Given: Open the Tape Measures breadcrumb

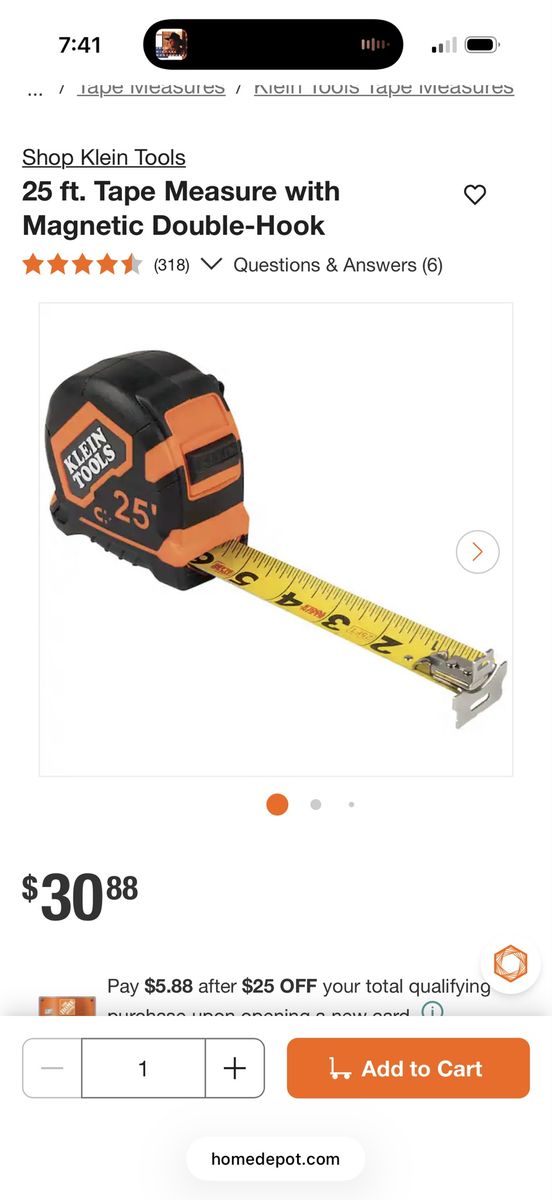Looking at the screenshot, I should point(151,87).
